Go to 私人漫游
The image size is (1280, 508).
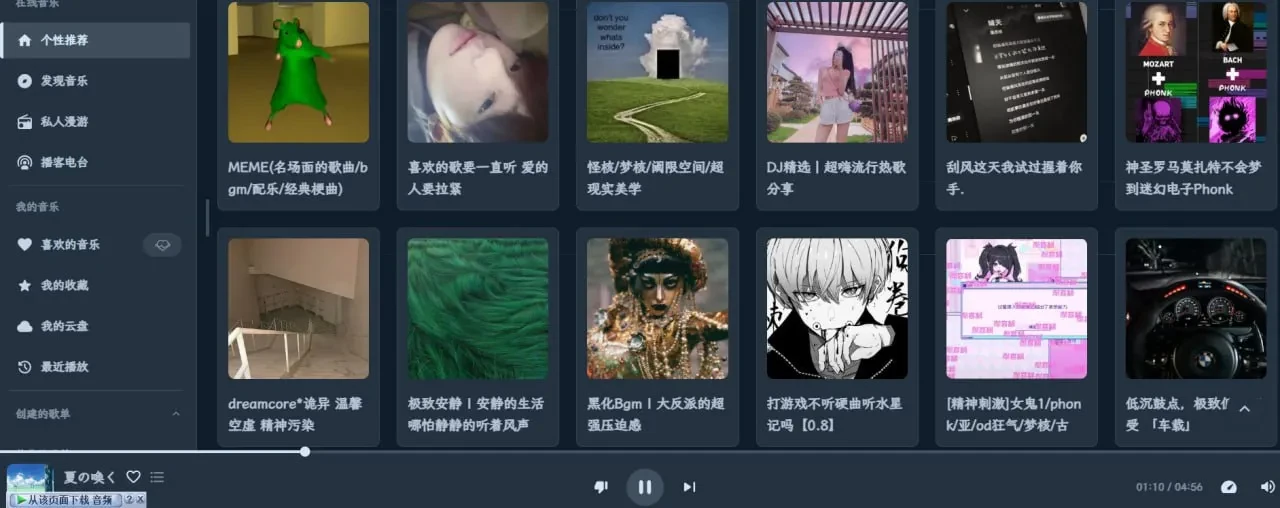(64, 121)
